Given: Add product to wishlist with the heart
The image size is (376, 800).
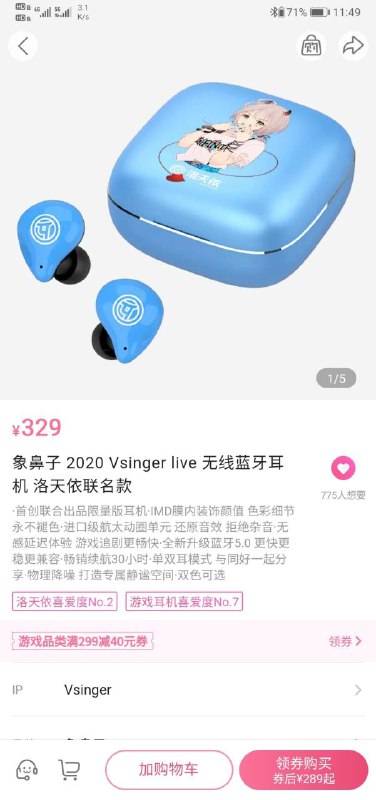Looking at the screenshot, I should point(343,468).
